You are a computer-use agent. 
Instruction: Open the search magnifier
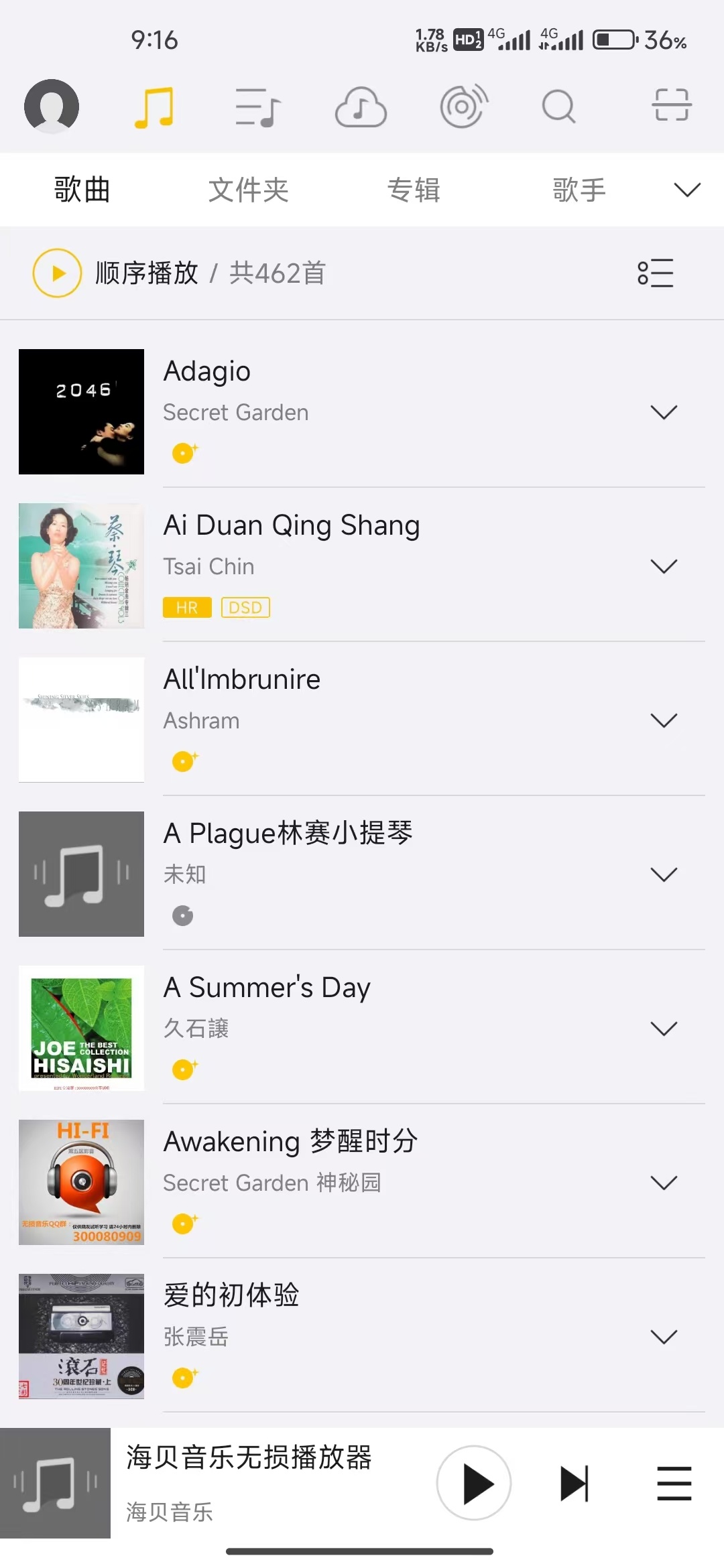coord(558,107)
